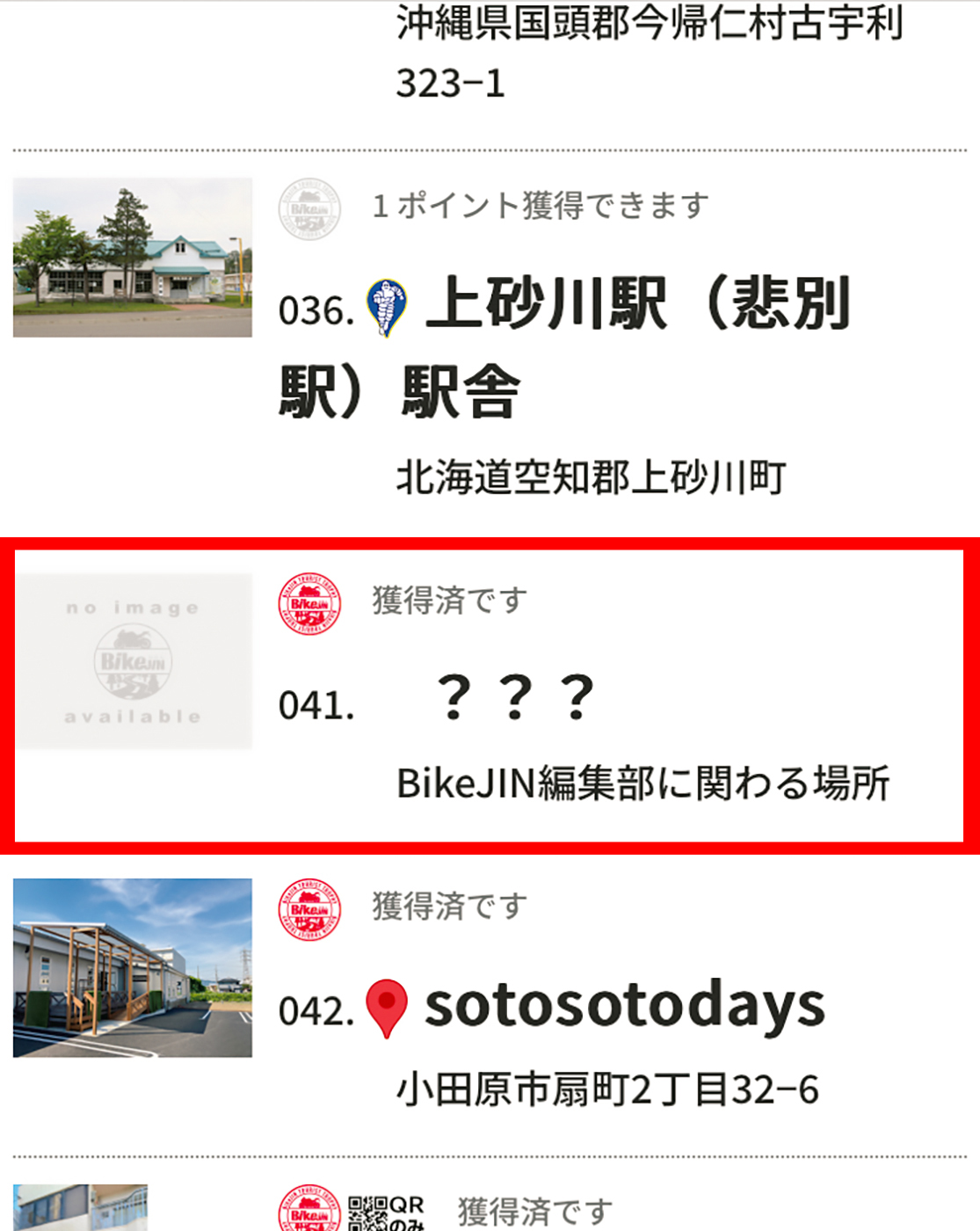
Task: Open spot 042 sotosotodays entry
Action: click(624, 1006)
